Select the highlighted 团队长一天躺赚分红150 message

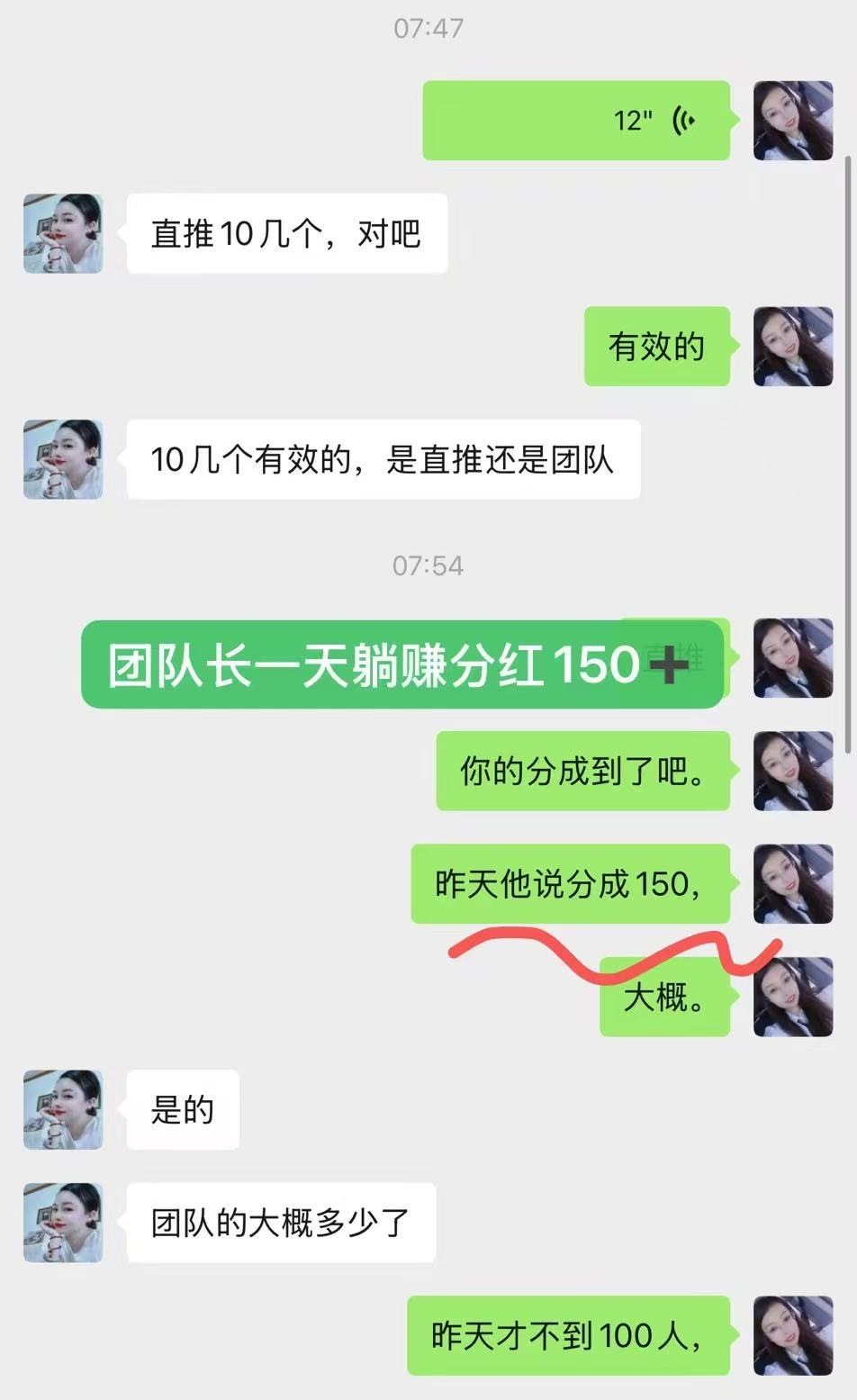[x=402, y=666]
